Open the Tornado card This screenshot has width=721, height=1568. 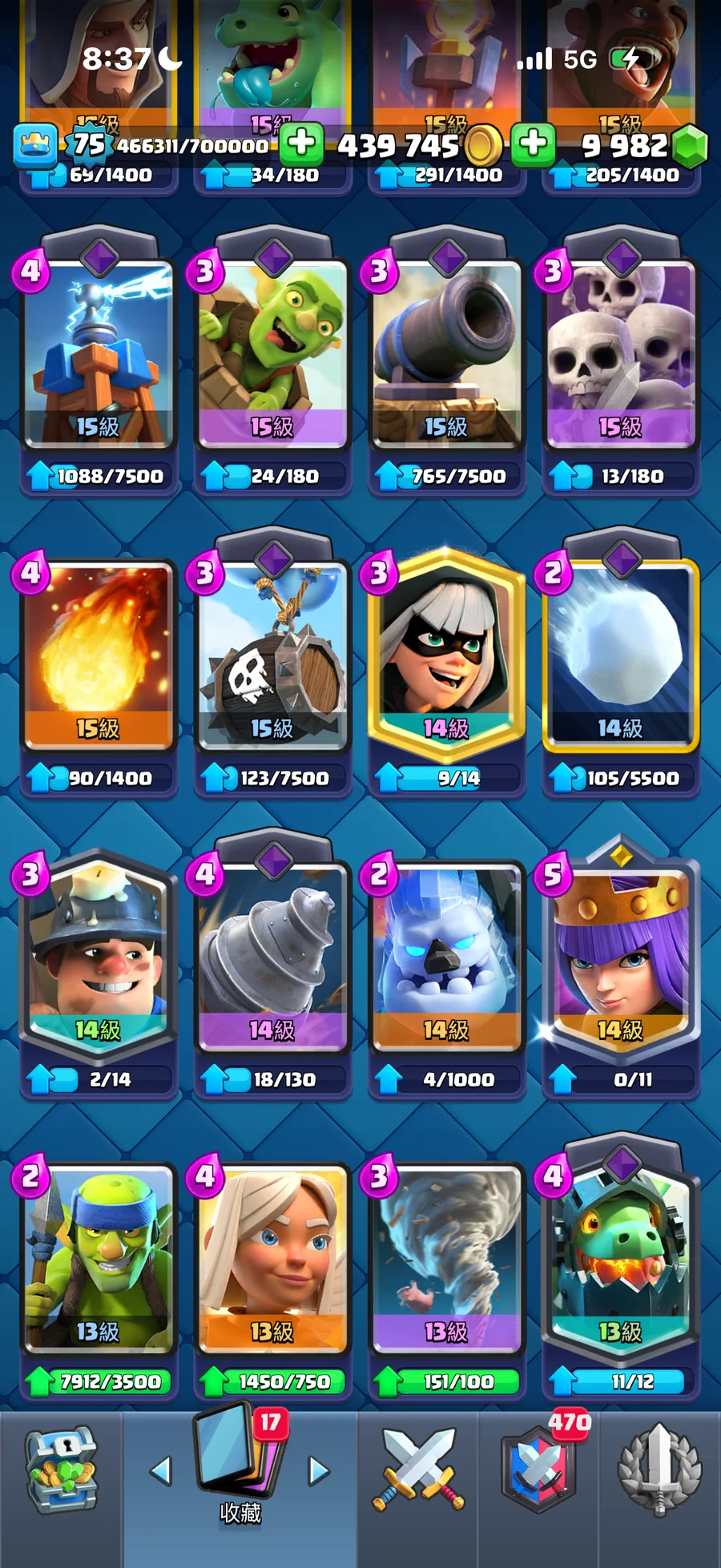tap(446, 1258)
